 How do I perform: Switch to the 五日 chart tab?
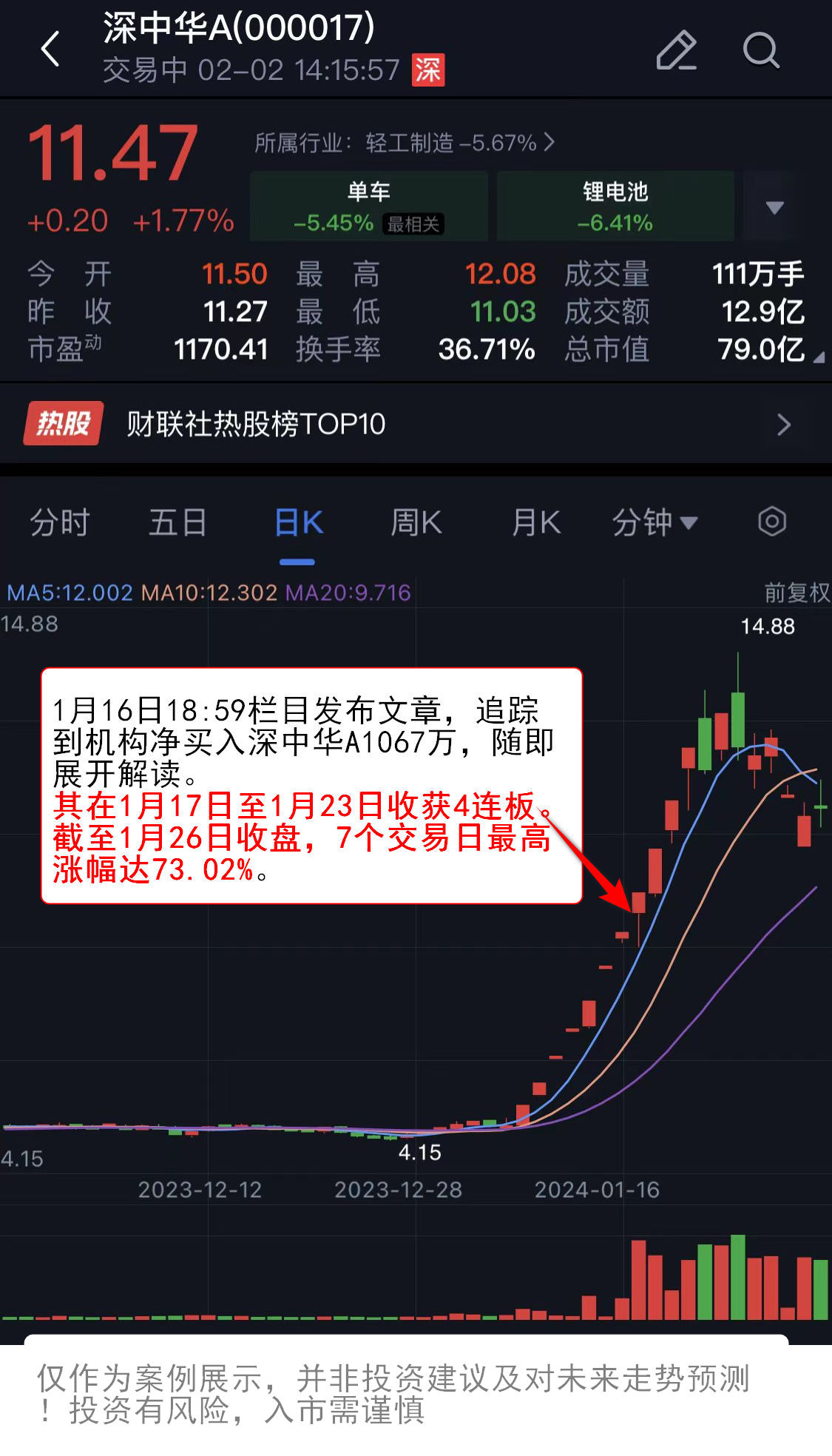pyautogui.click(x=177, y=522)
